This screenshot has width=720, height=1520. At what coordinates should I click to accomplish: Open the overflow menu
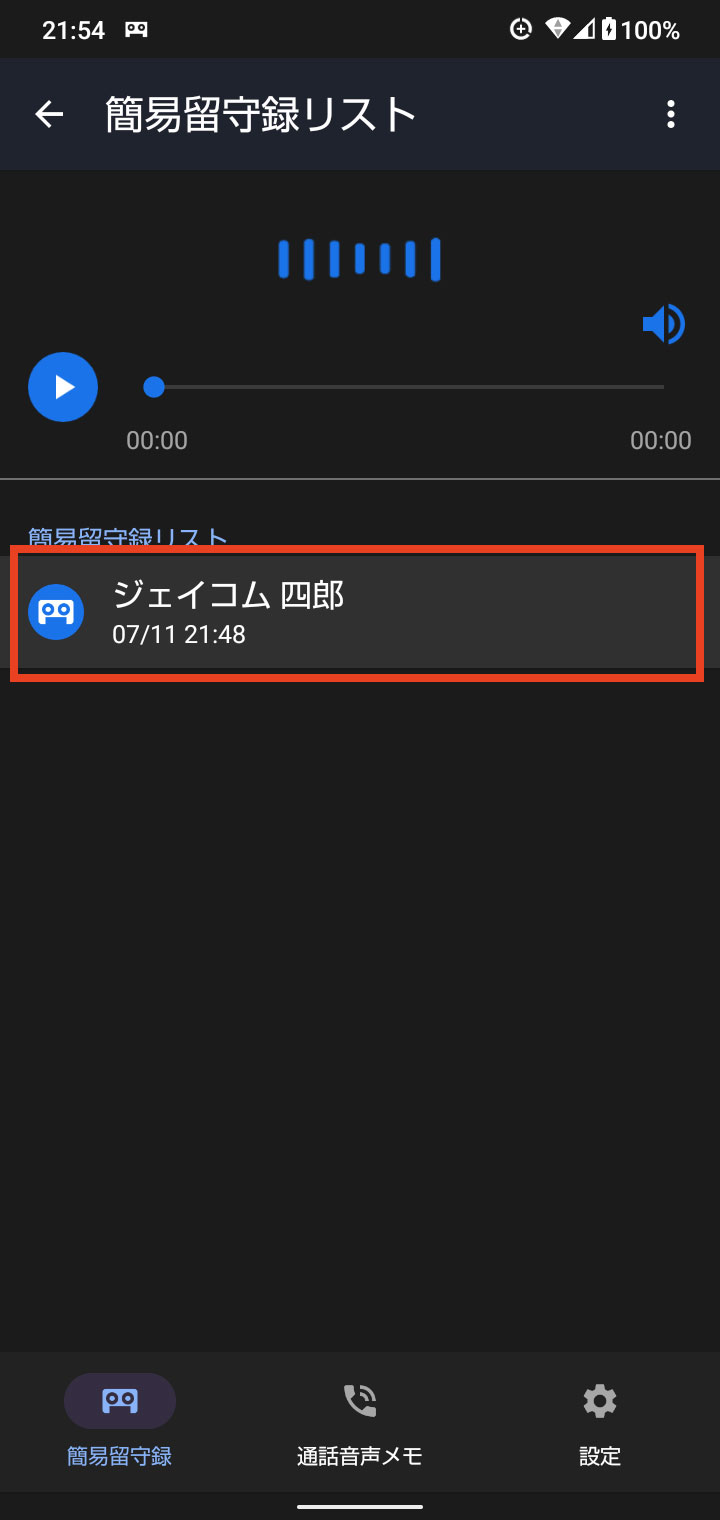pyautogui.click(x=670, y=115)
